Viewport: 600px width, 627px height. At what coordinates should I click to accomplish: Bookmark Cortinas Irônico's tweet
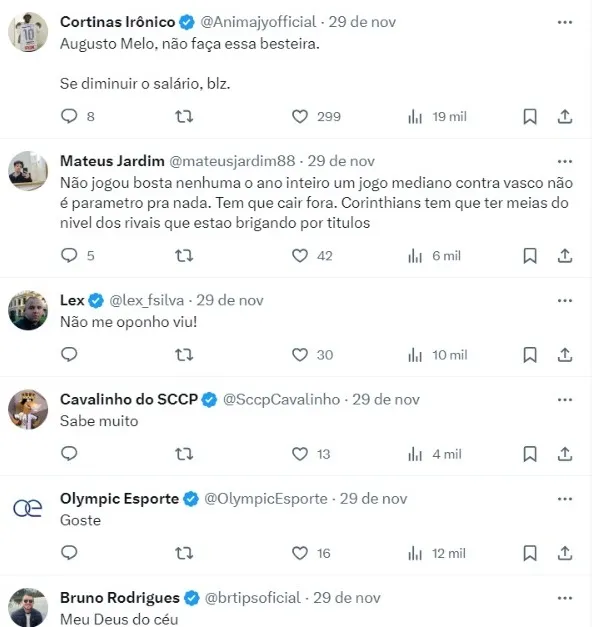coord(530,117)
